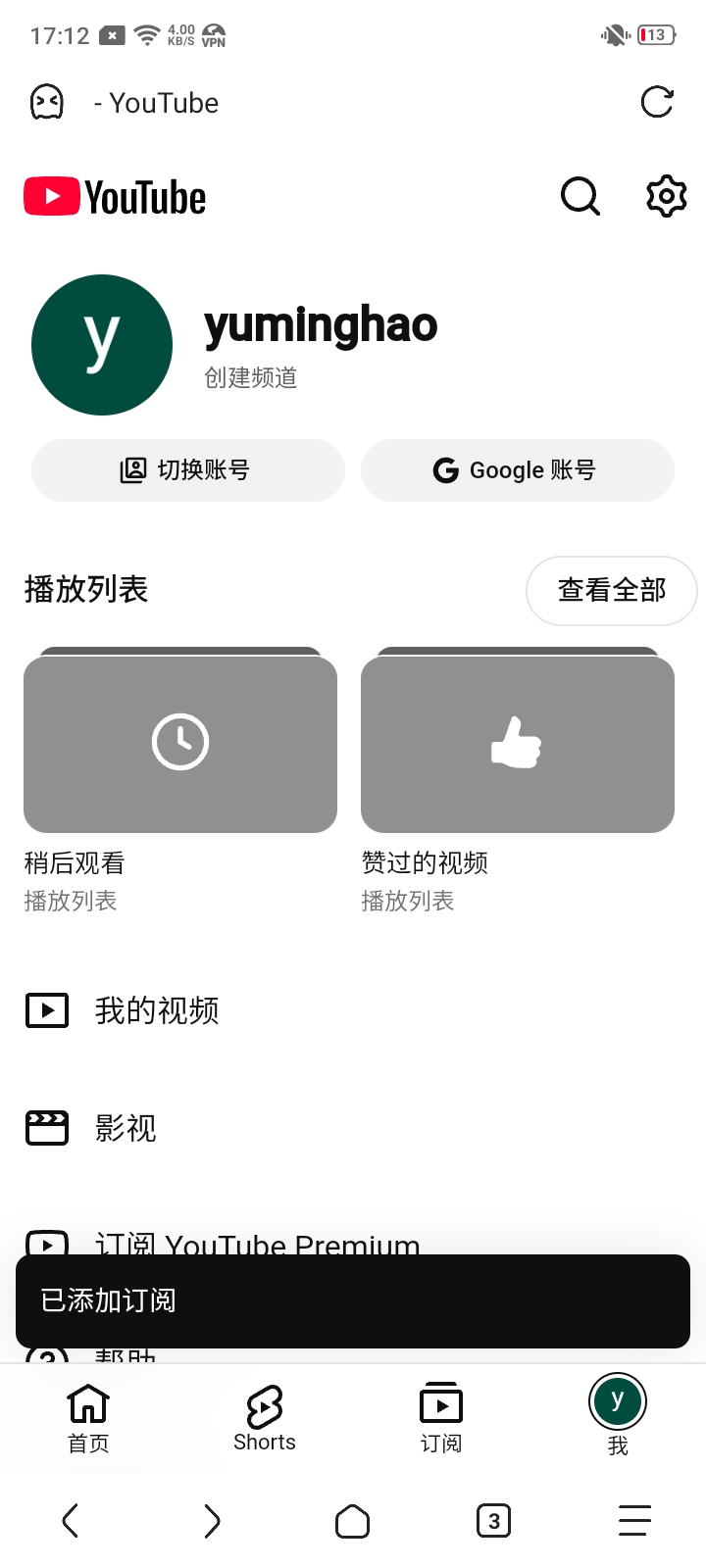Open 我的视频
The image size is (706, 1568).
click(x=157, y=1010)
